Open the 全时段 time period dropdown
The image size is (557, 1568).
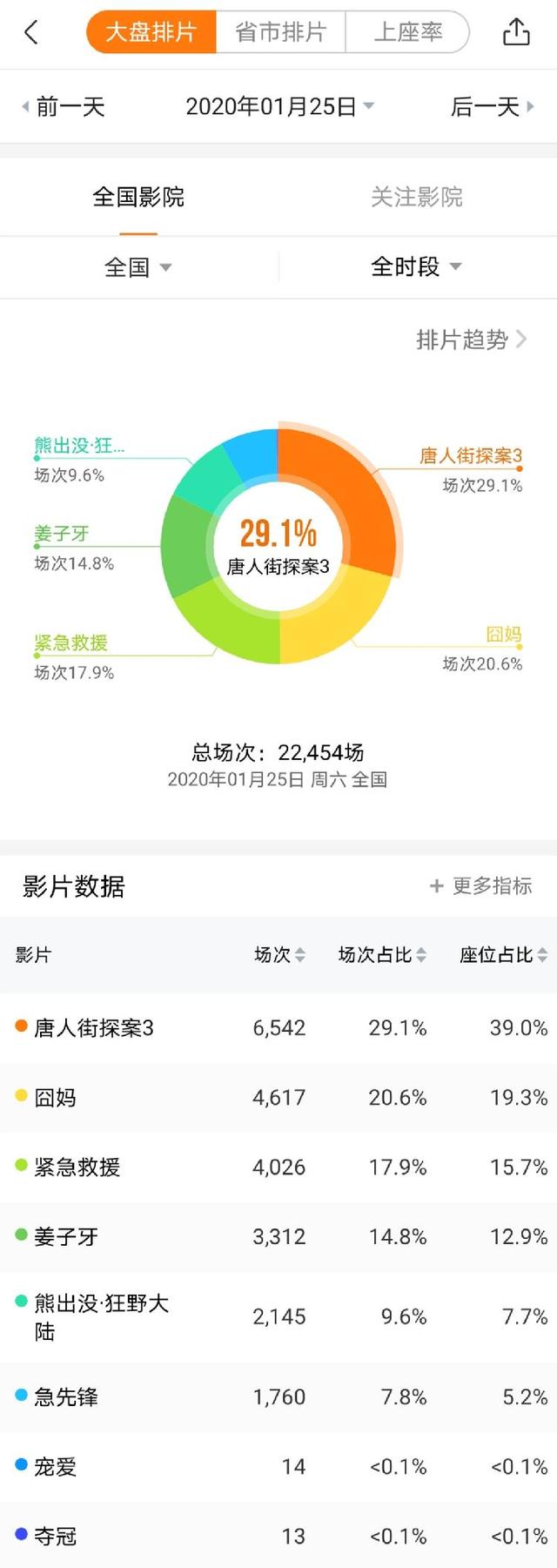pos(416,266)
